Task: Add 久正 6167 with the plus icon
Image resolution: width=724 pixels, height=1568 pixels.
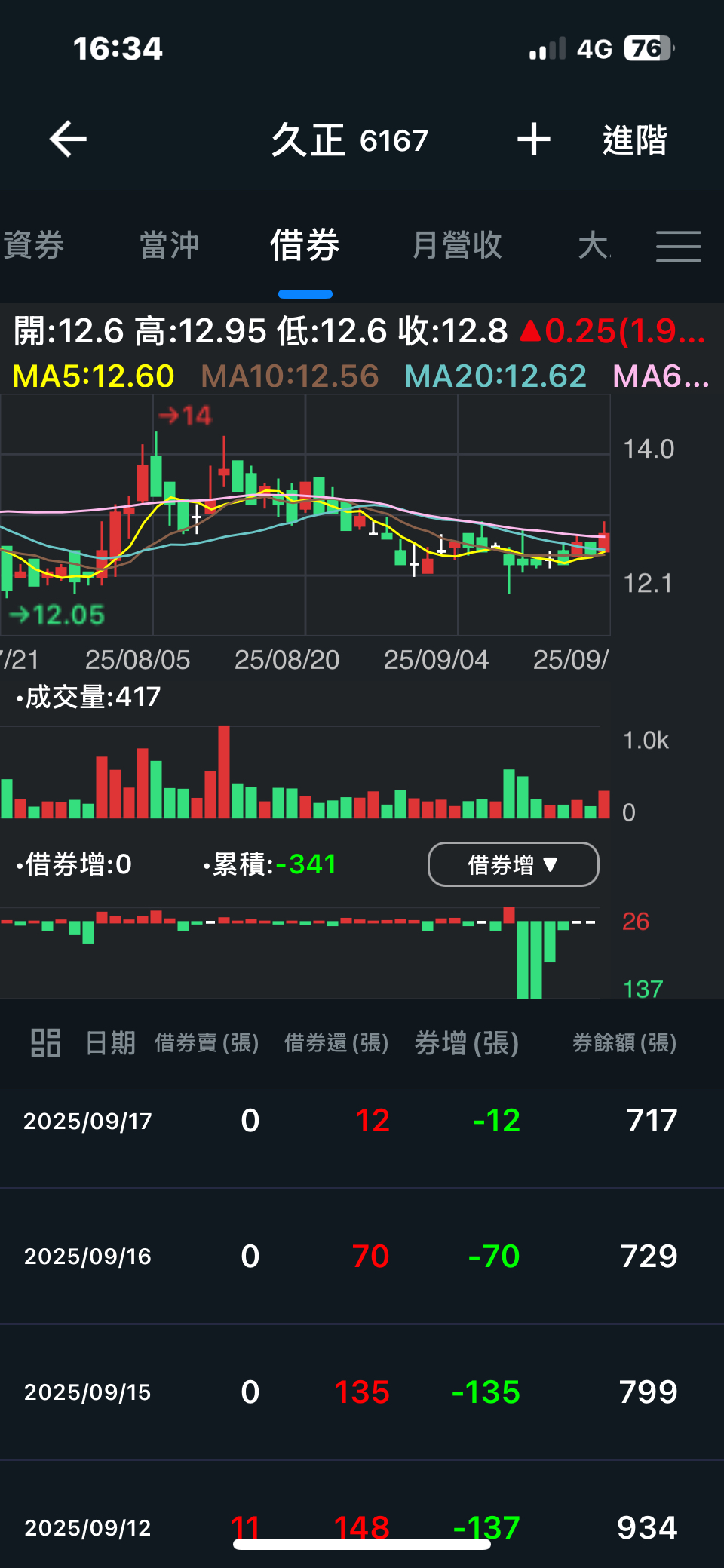Action: click(534, 140)
